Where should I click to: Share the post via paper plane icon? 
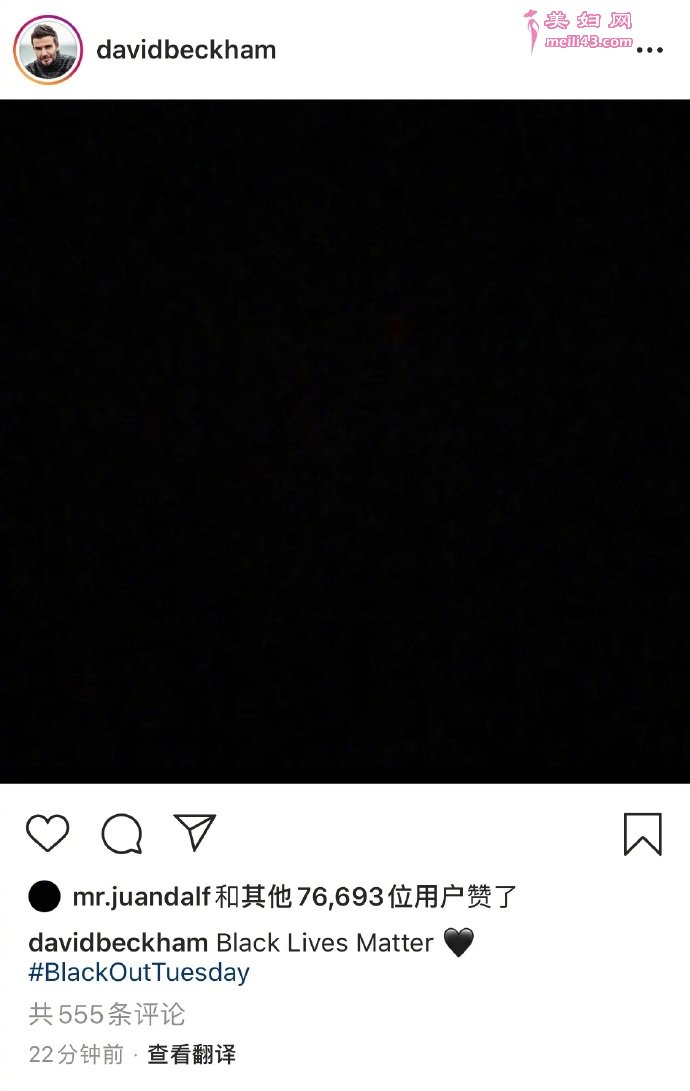click(195, 832)
